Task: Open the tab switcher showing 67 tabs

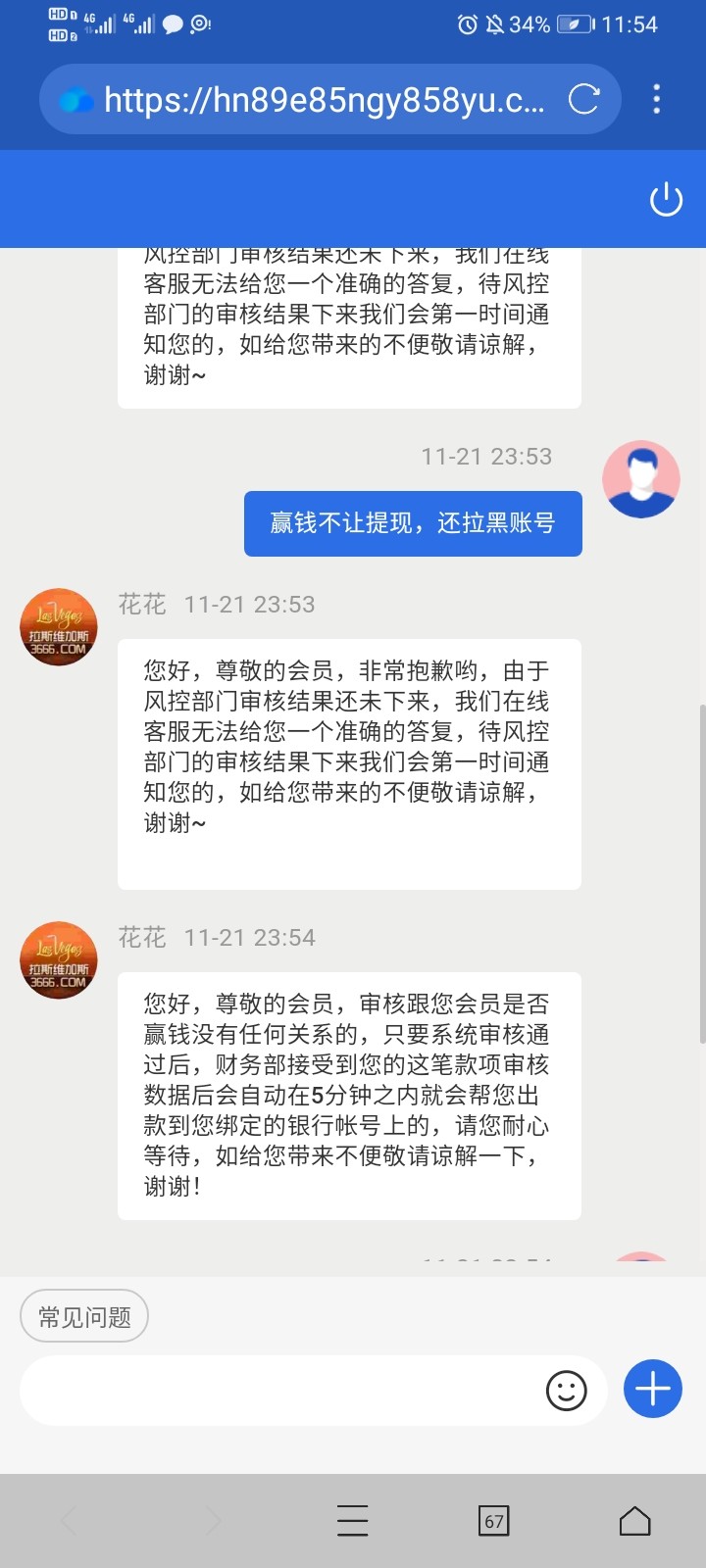Action: tap(493, 1520)
